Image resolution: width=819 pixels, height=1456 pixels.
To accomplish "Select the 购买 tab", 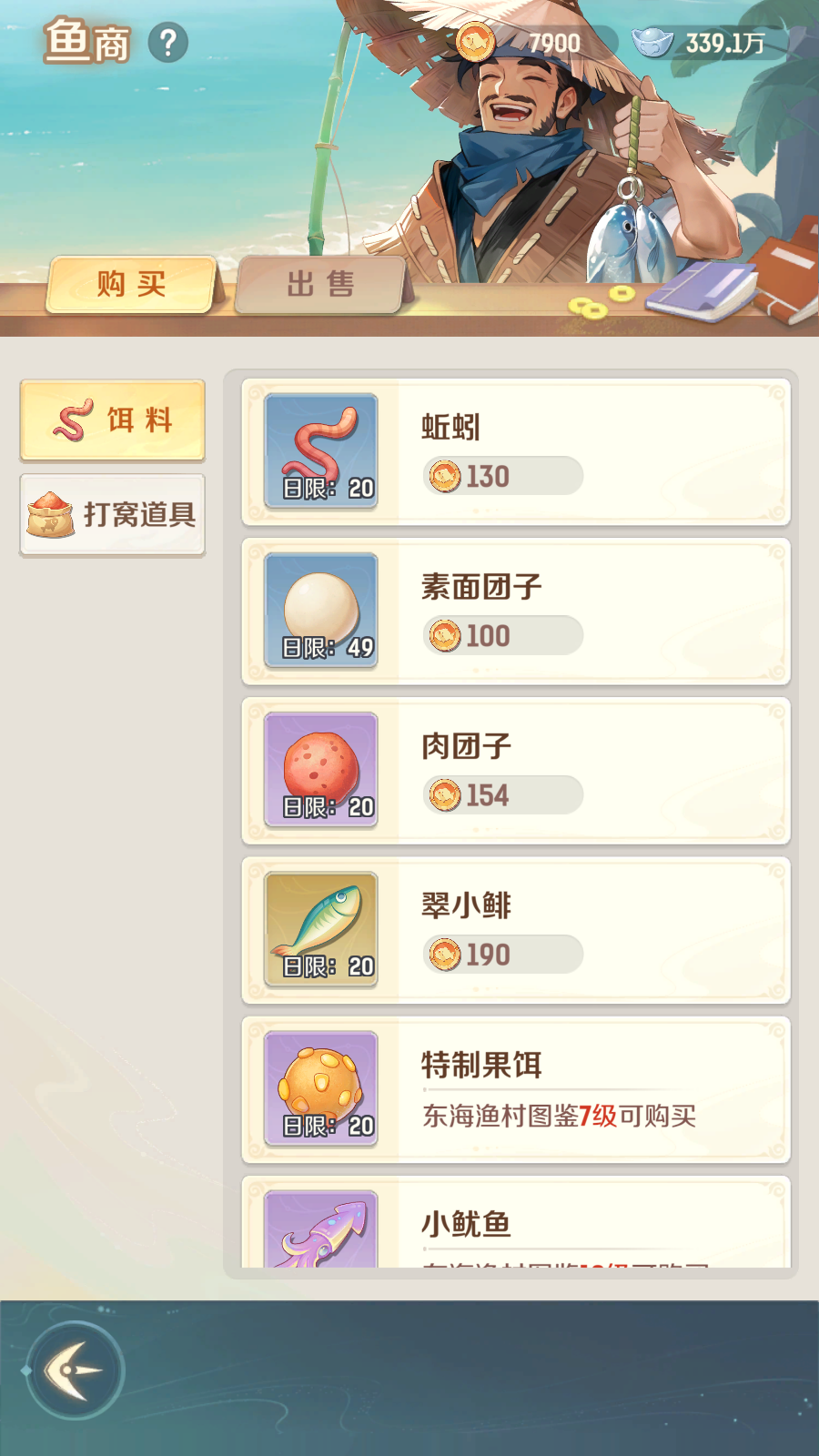I will pyautogui.click(x=131, y=285).
